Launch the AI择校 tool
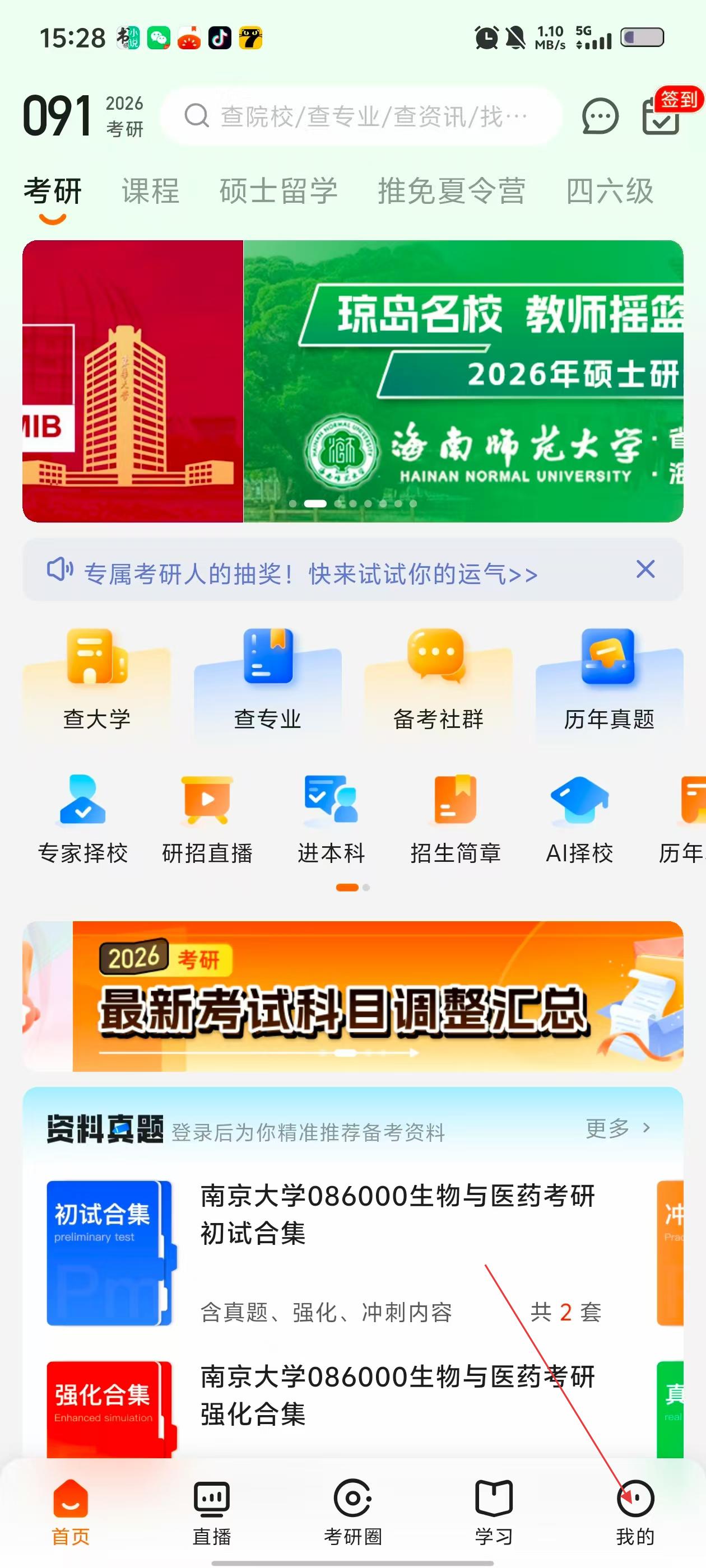Viewport: 706px width, 1568px height. (x=579, y=819)
